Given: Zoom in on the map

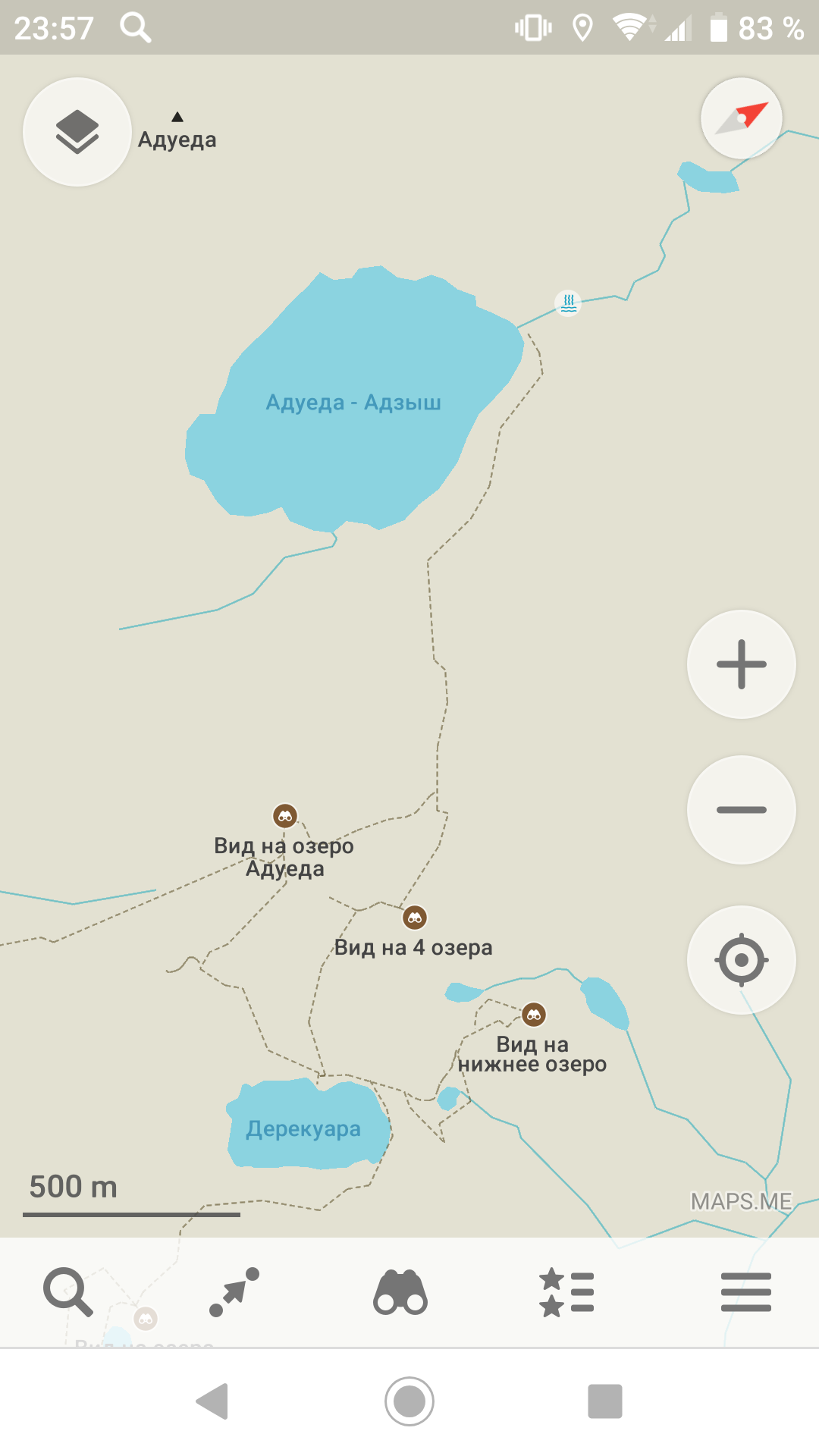Looking at the screenshot, I should pyautogui.click(x=741, y=664).
